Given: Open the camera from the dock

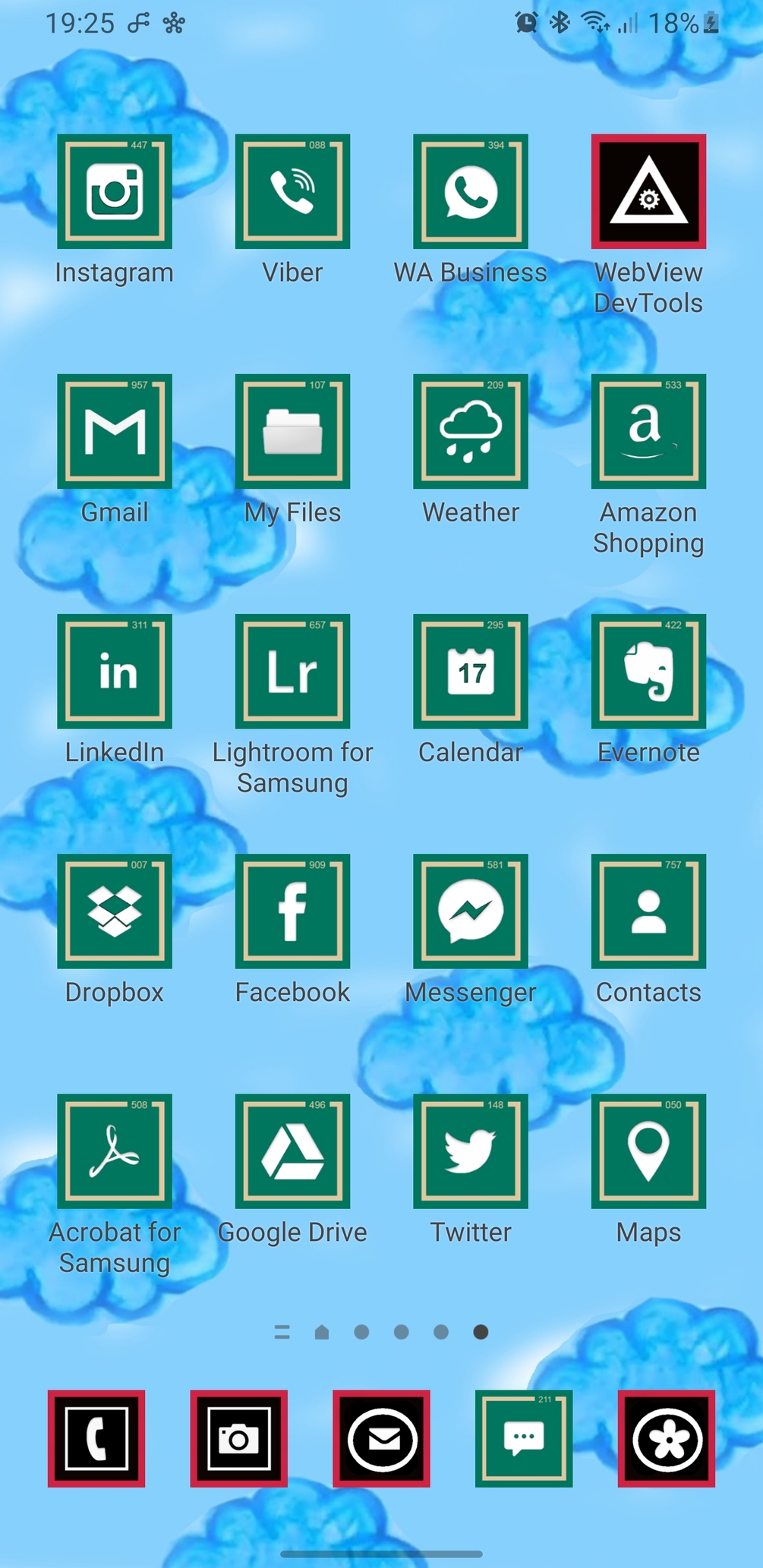Looking at the screenshot, I should pyautogui.click(x=238, y=1438).
